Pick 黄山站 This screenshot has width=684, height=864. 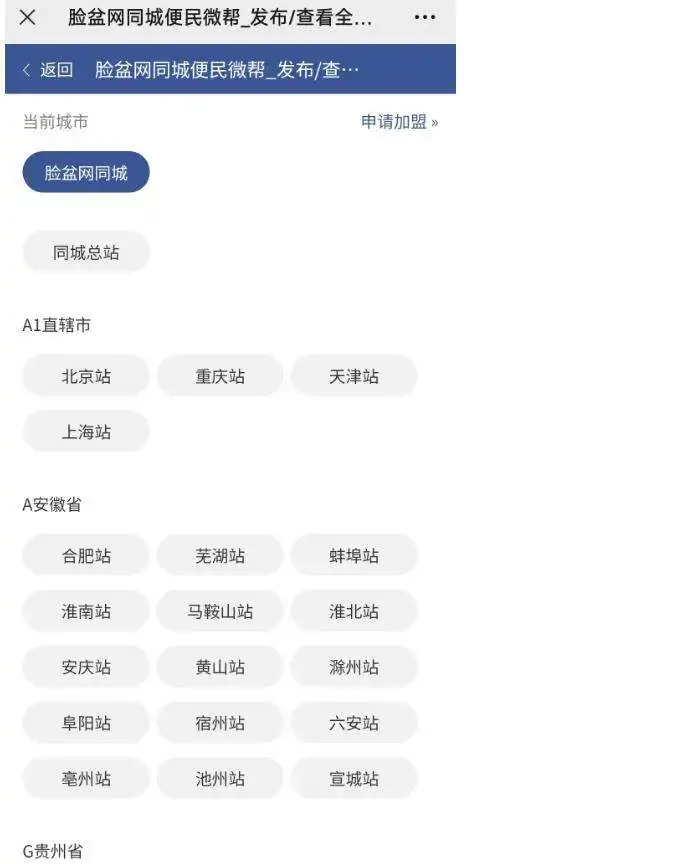click(x=220, y=667)
